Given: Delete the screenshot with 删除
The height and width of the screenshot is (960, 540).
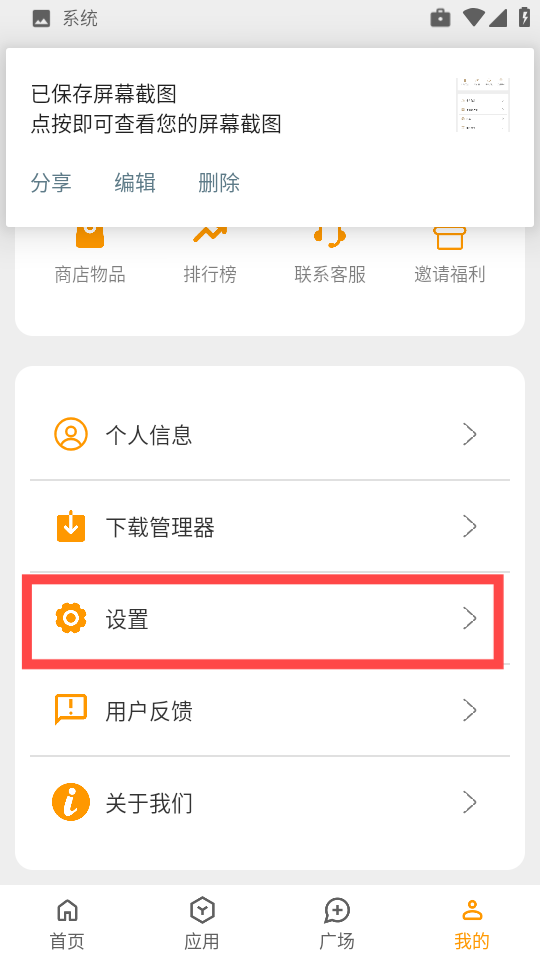Looking at the screenshot, I should 219,182.
